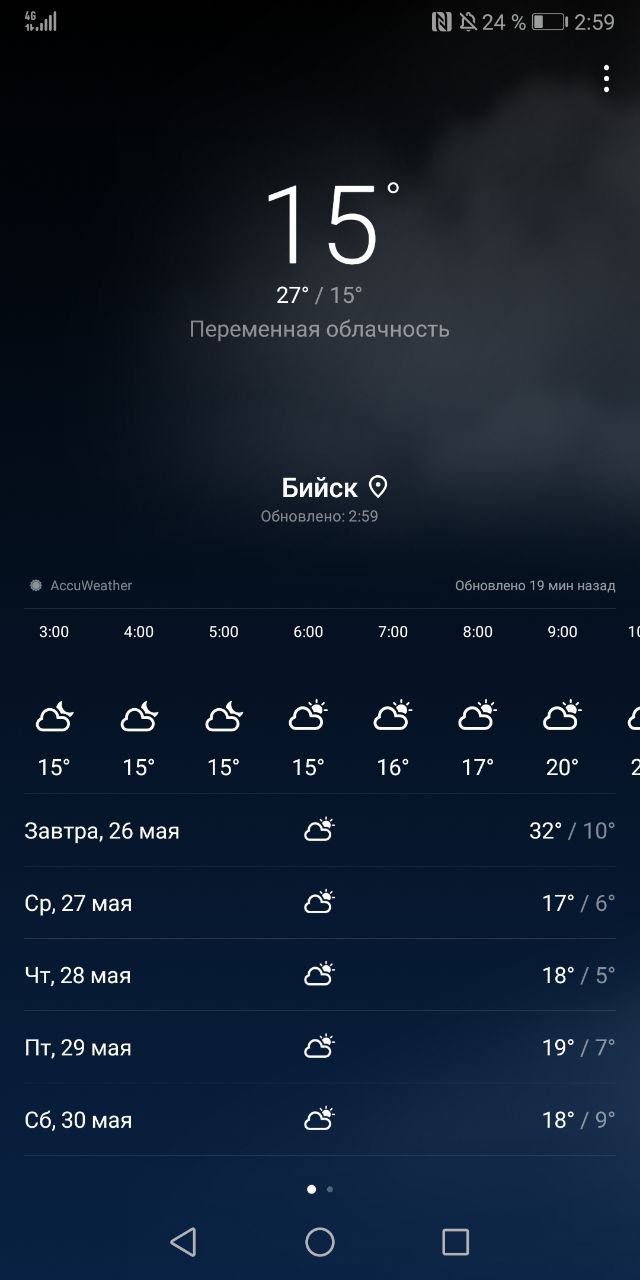640x1280 pixels.
Task: Open forecast for Сб, 30 мая
Action: coord(320,1120)
